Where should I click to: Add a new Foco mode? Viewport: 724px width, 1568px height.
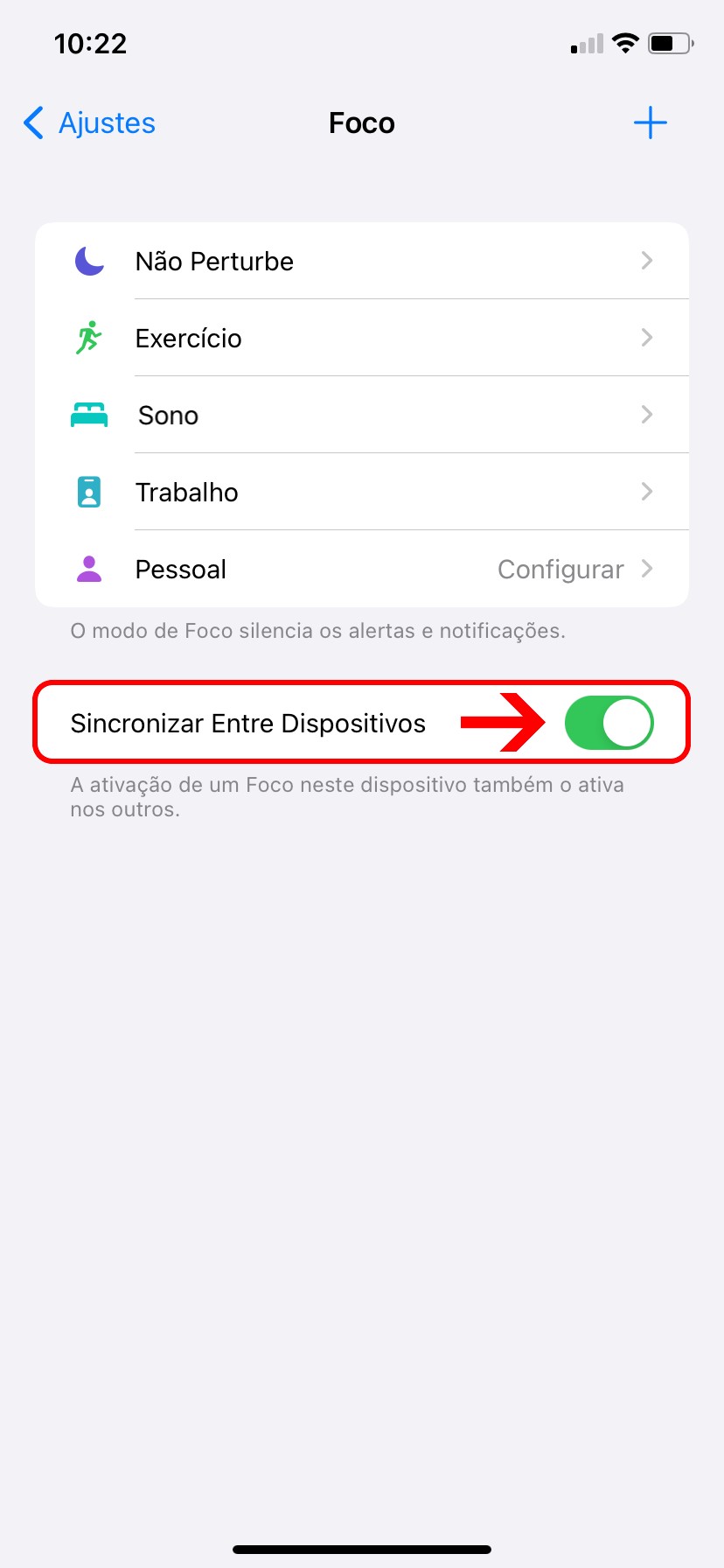click(650, 123)
